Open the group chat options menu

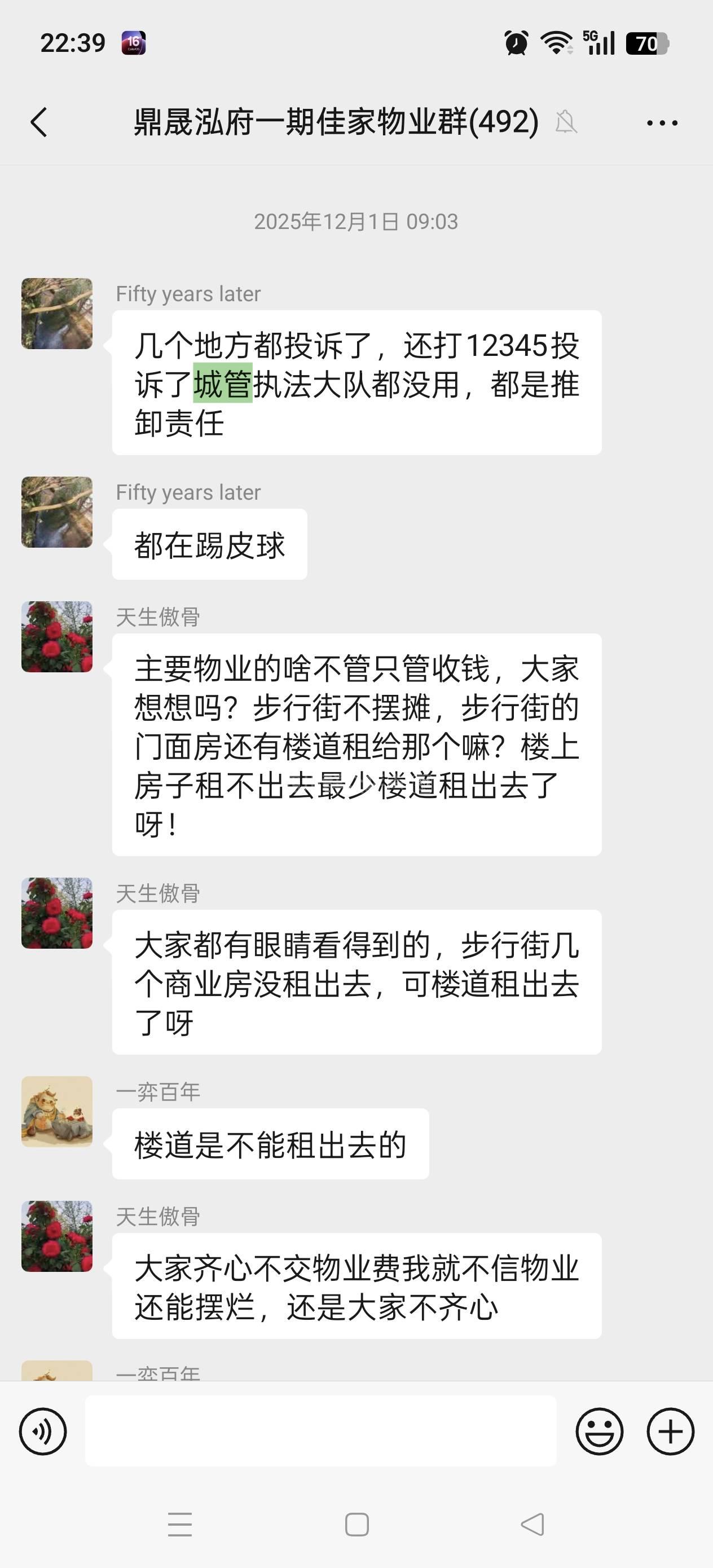coord(662,122)
